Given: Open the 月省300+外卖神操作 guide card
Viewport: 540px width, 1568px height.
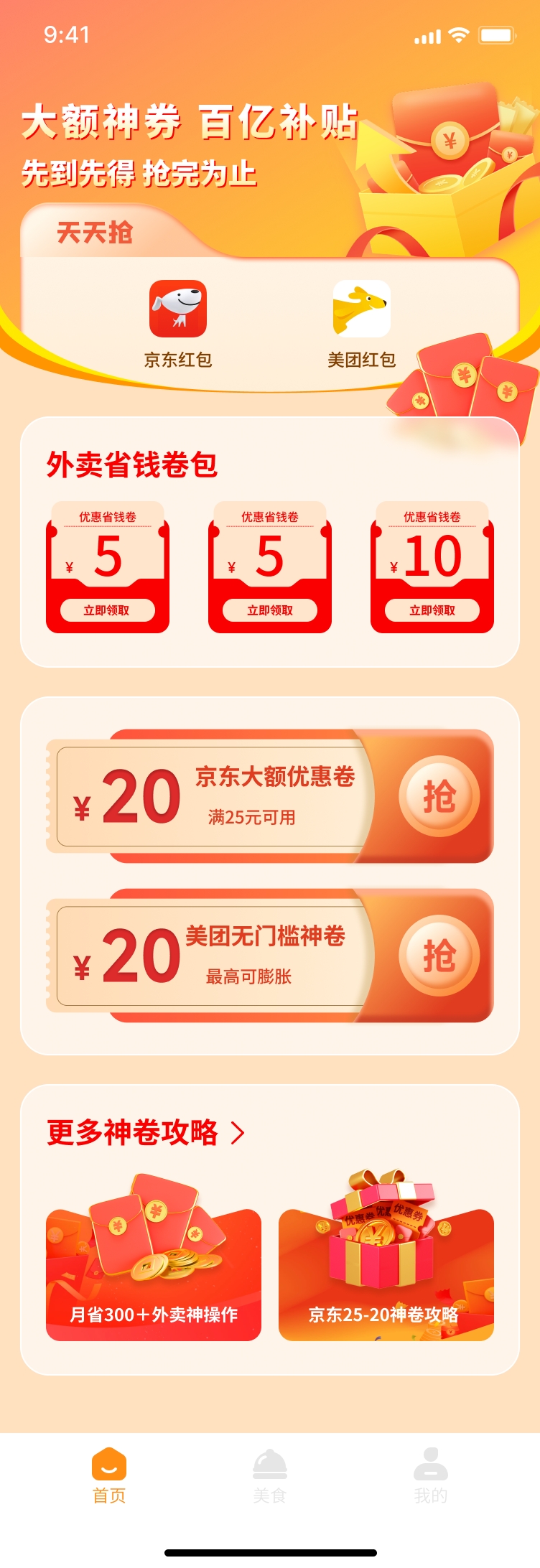Looking at the screenshot, I should coord(154,1274).
